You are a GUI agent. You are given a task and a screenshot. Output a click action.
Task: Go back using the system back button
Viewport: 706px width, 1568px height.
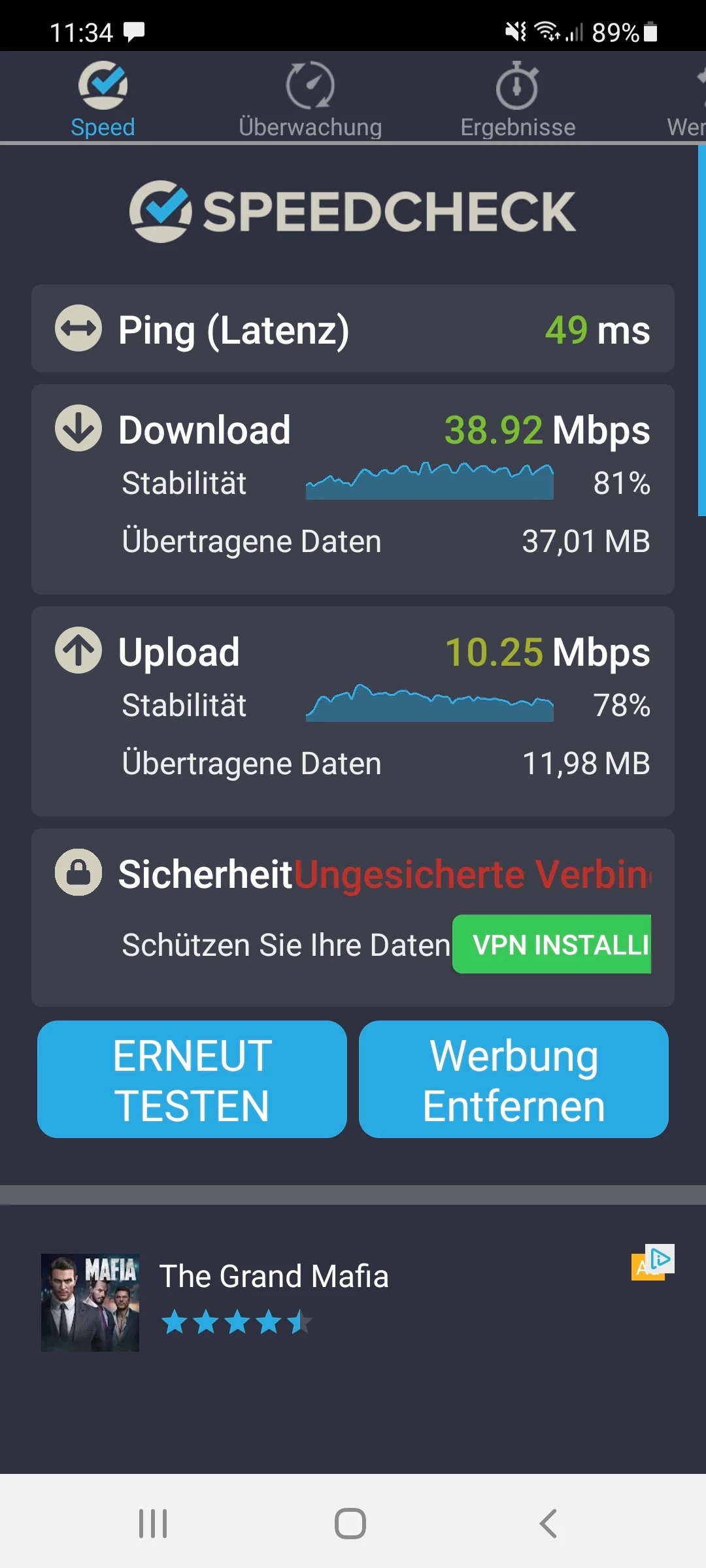(x=548, y=1524)
